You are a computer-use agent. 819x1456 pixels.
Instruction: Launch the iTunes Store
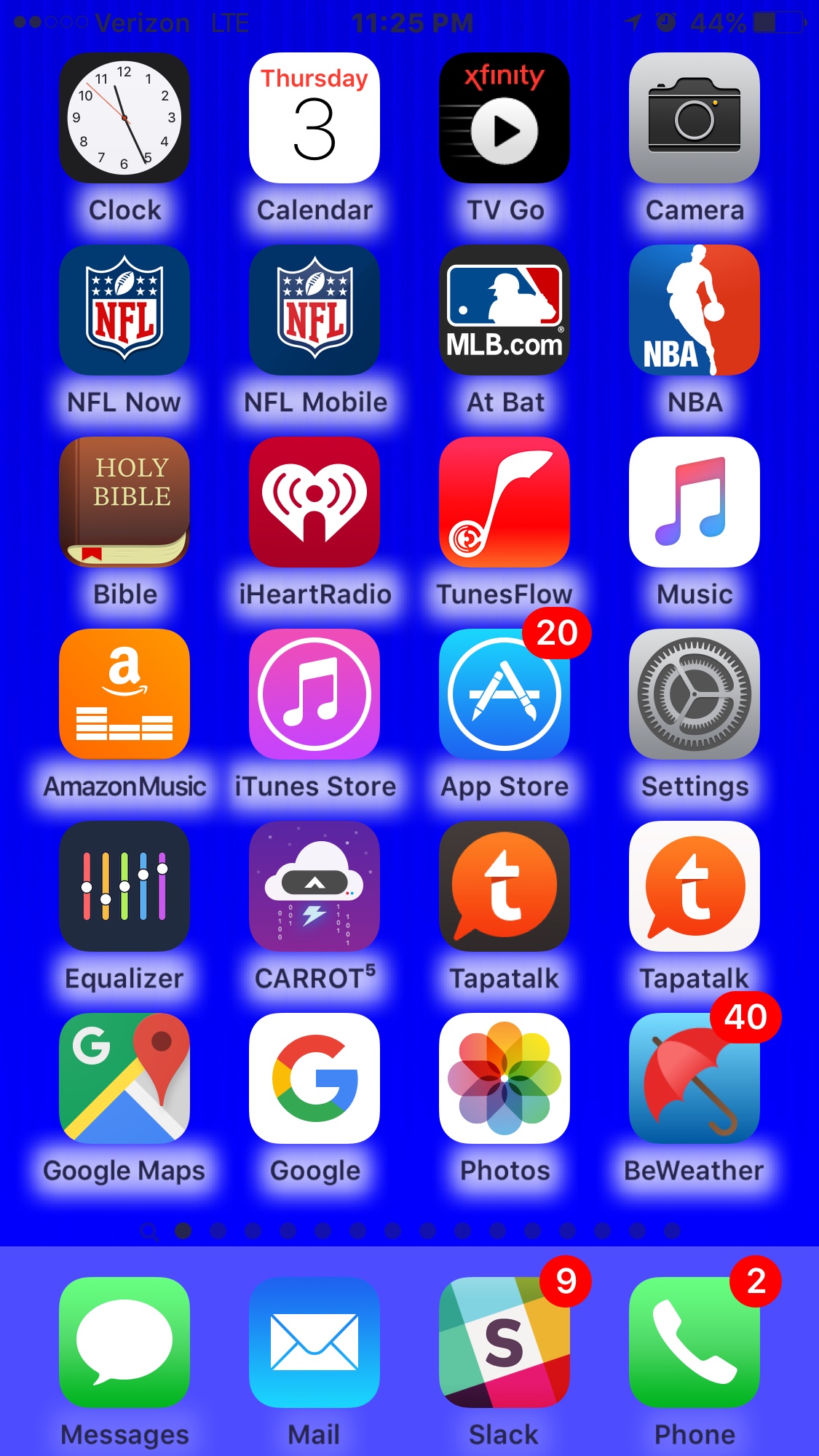314,694
